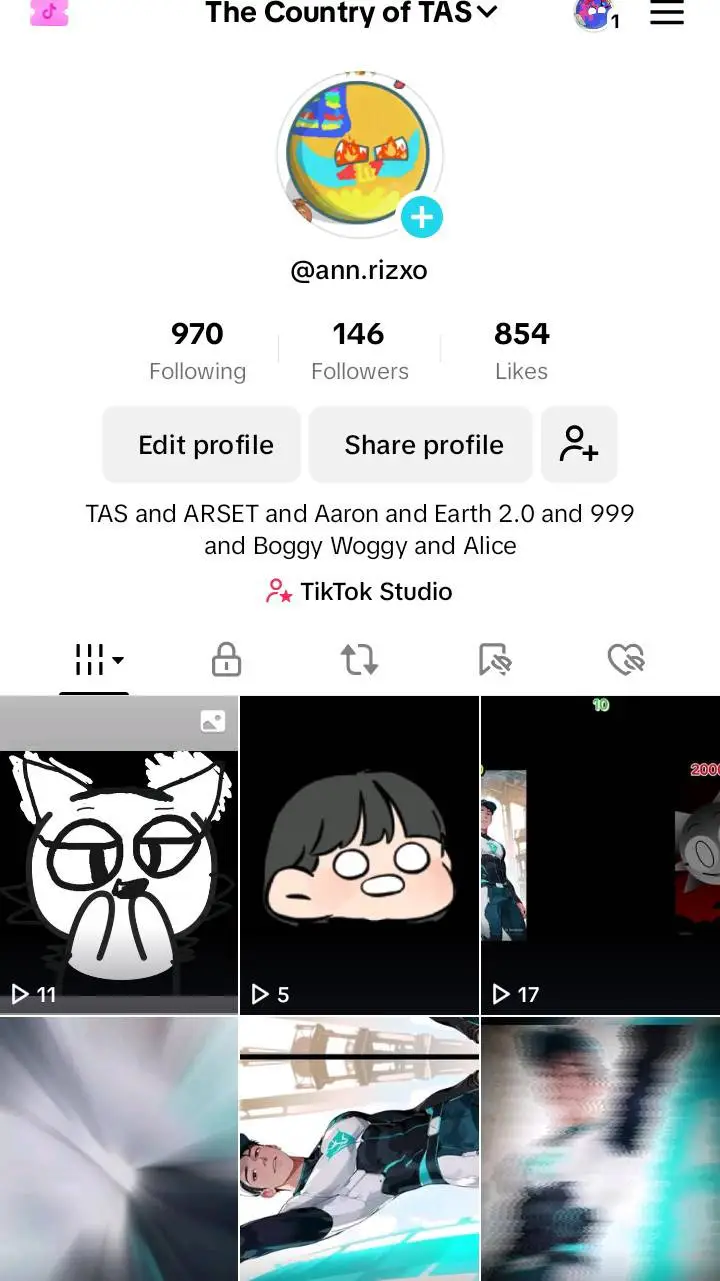Switch to the liked videos tab
Viewport: 720px width, 1281px height.
(x=626, y=660)
